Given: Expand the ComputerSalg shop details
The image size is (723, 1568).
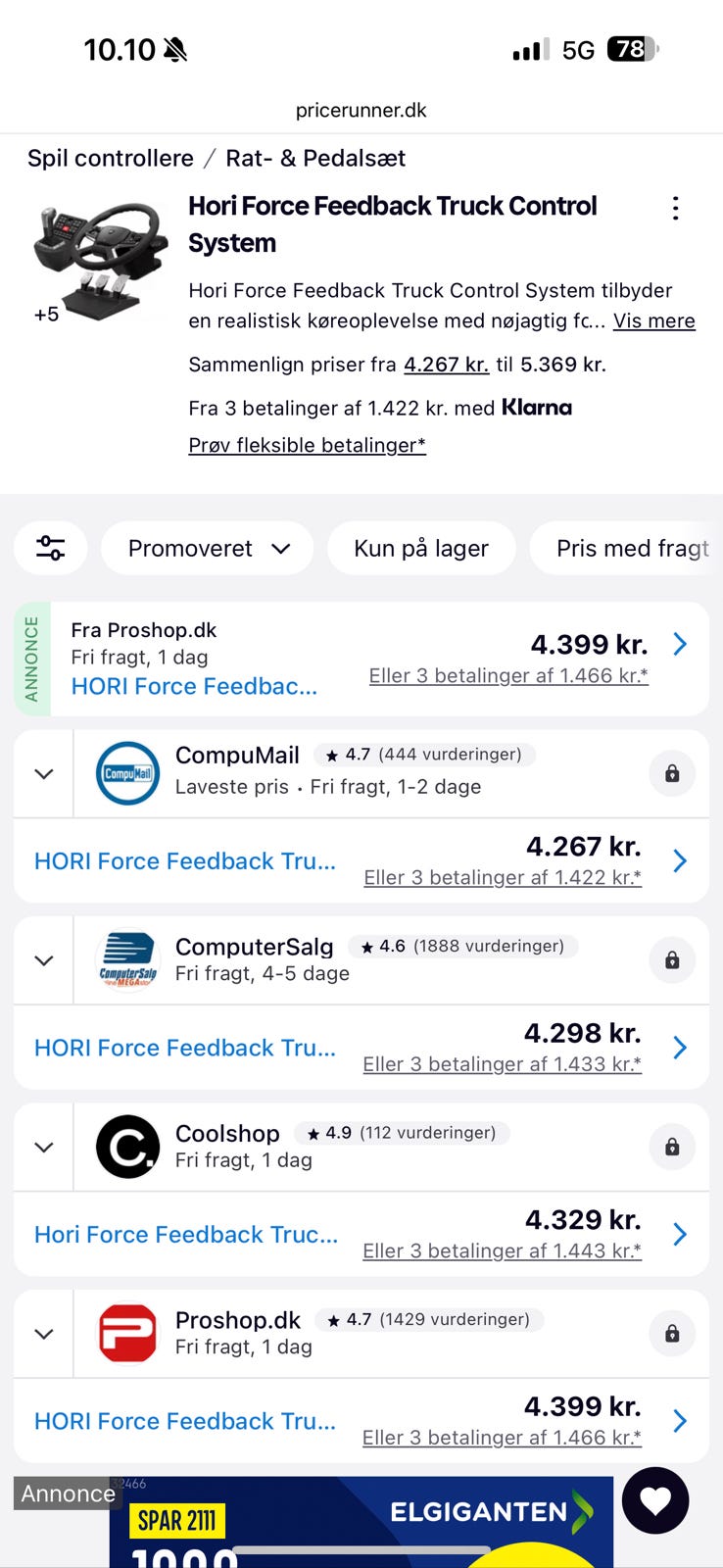Looking at the screenshot, I should (44, 960).
